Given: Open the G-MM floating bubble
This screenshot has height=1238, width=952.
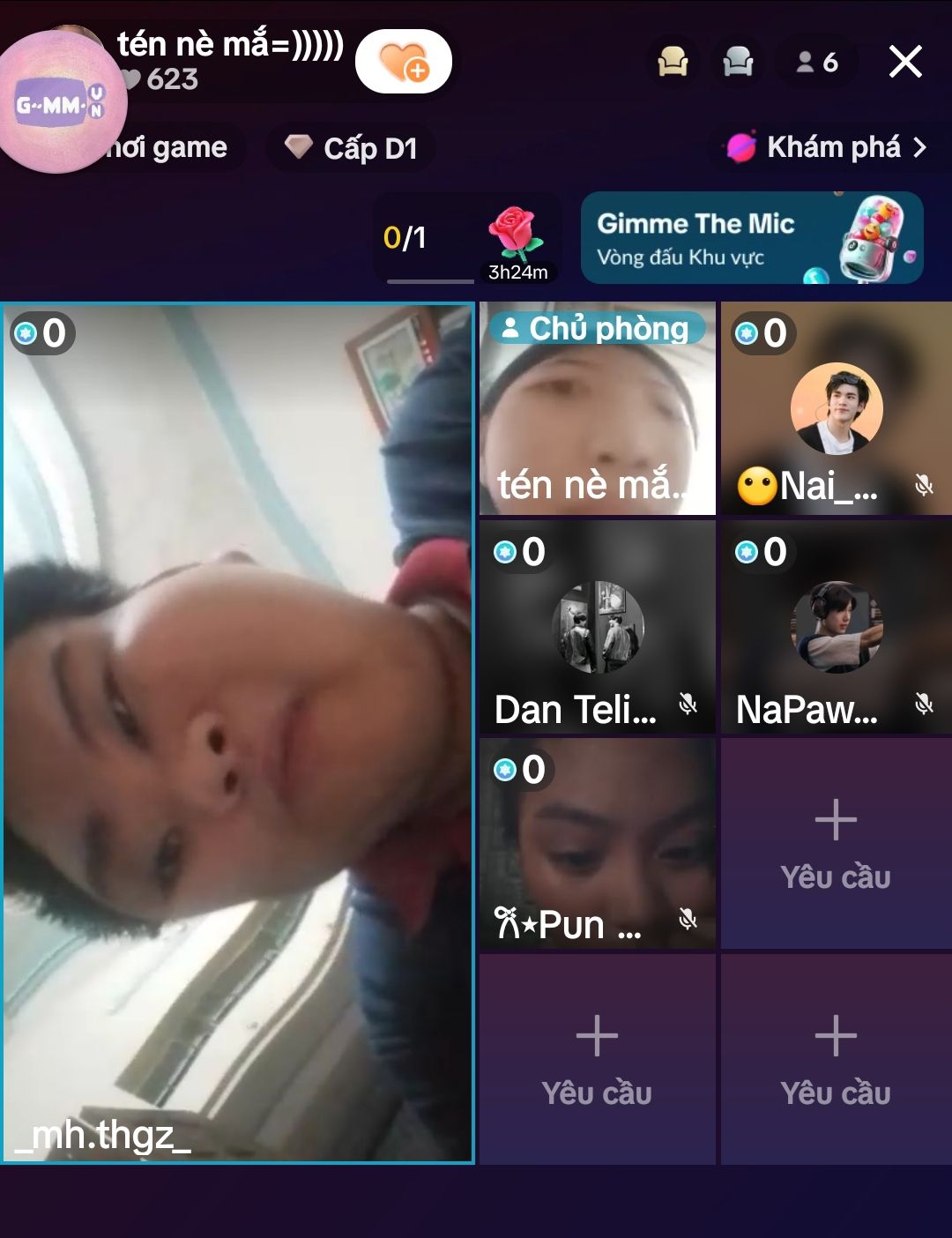Looking at the screenshot, I should (x=63, y=104).
